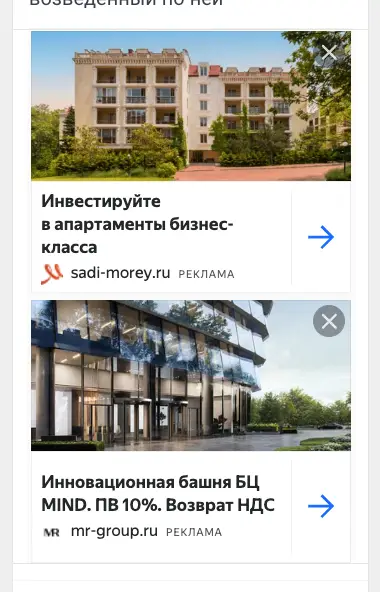Open headline Инновационная башня БЦ MIND

click(x=158, y=493)
